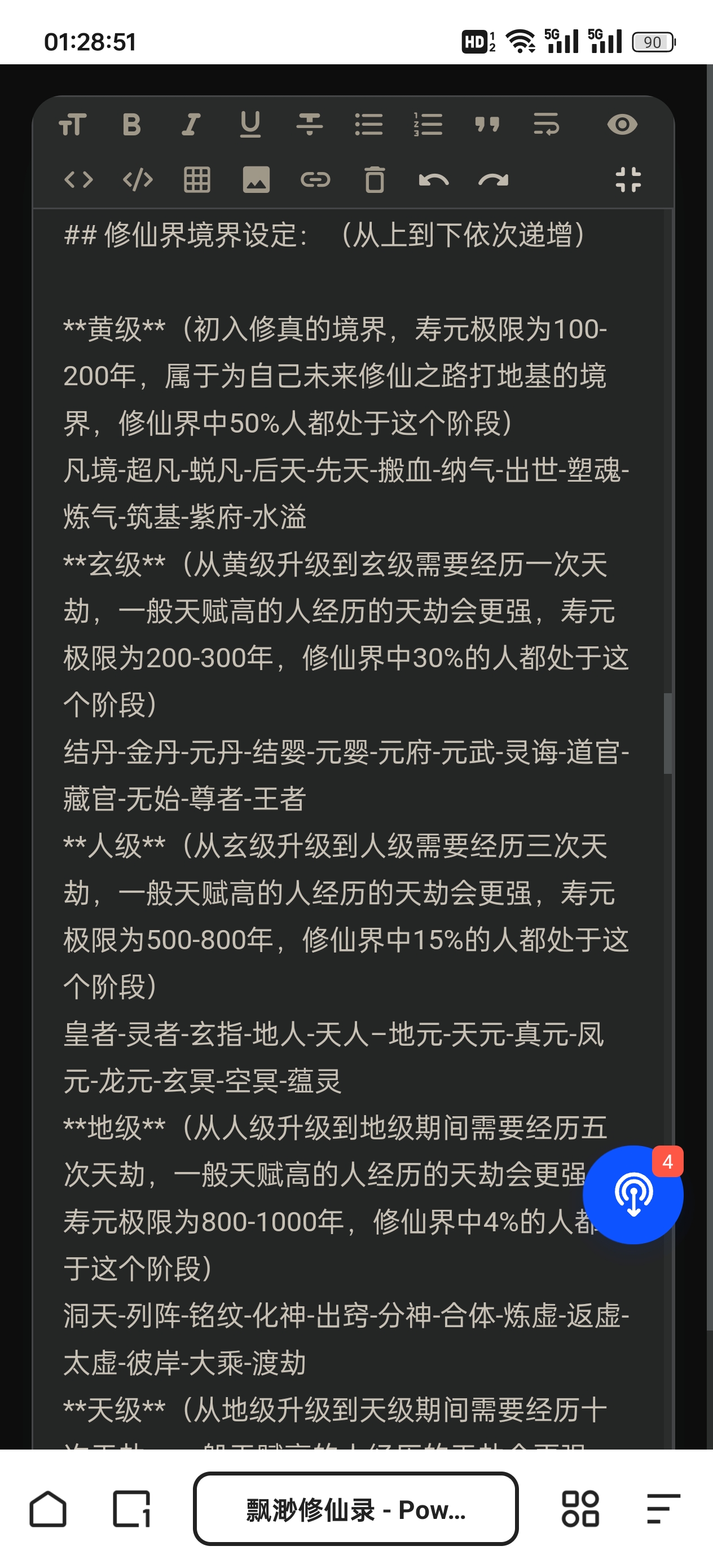Insert a numbered list
Image resolution: width=713 pixels, height=1568 pixels.
(x=428, y=125)
